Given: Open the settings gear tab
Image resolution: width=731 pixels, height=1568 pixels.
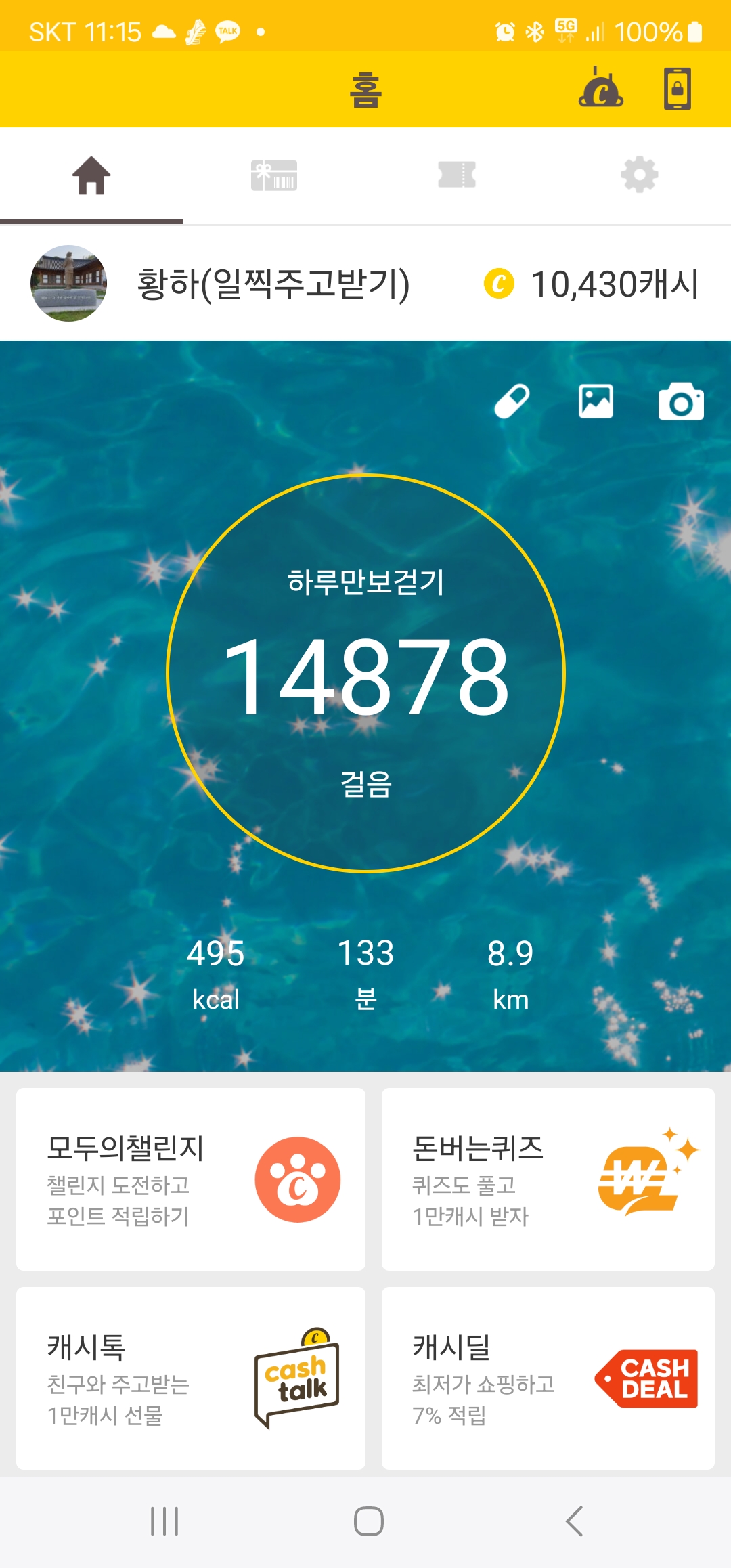Looking at the screenshot, I should [640, 175].
